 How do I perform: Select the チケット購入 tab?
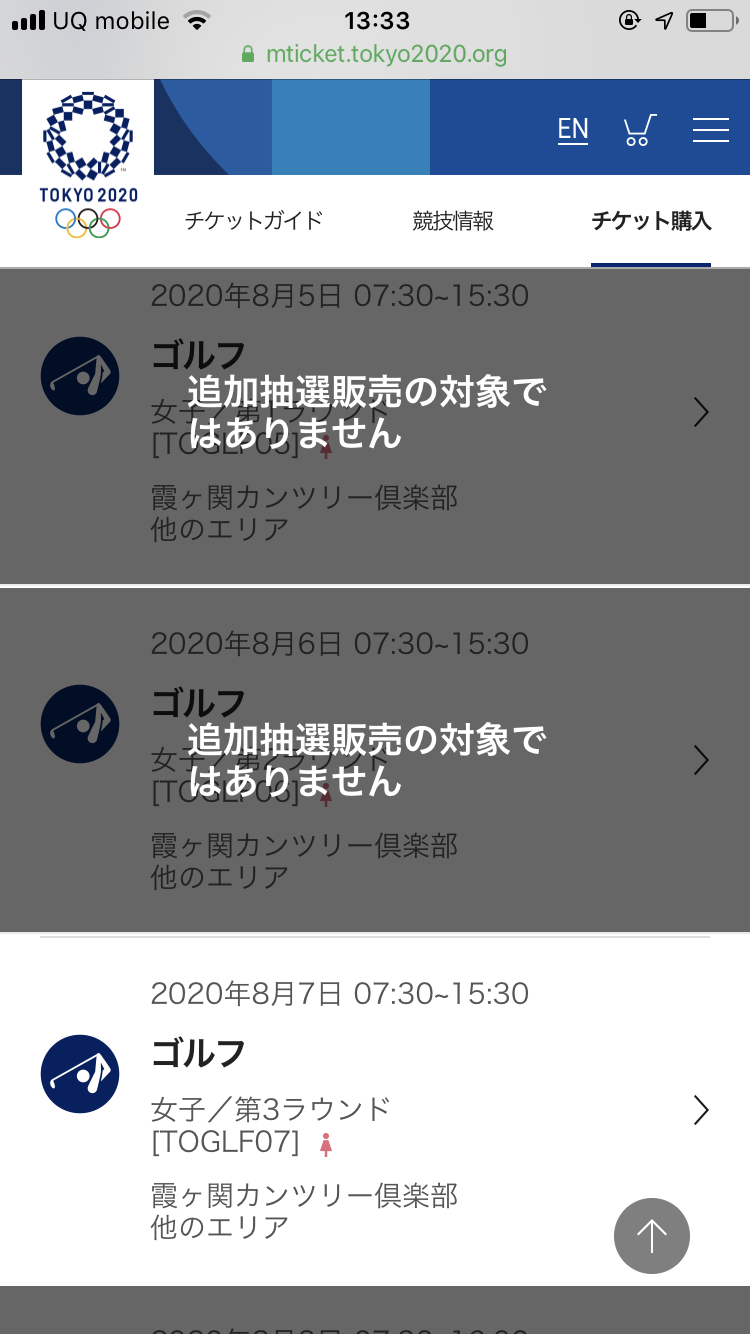click(651, 221)
